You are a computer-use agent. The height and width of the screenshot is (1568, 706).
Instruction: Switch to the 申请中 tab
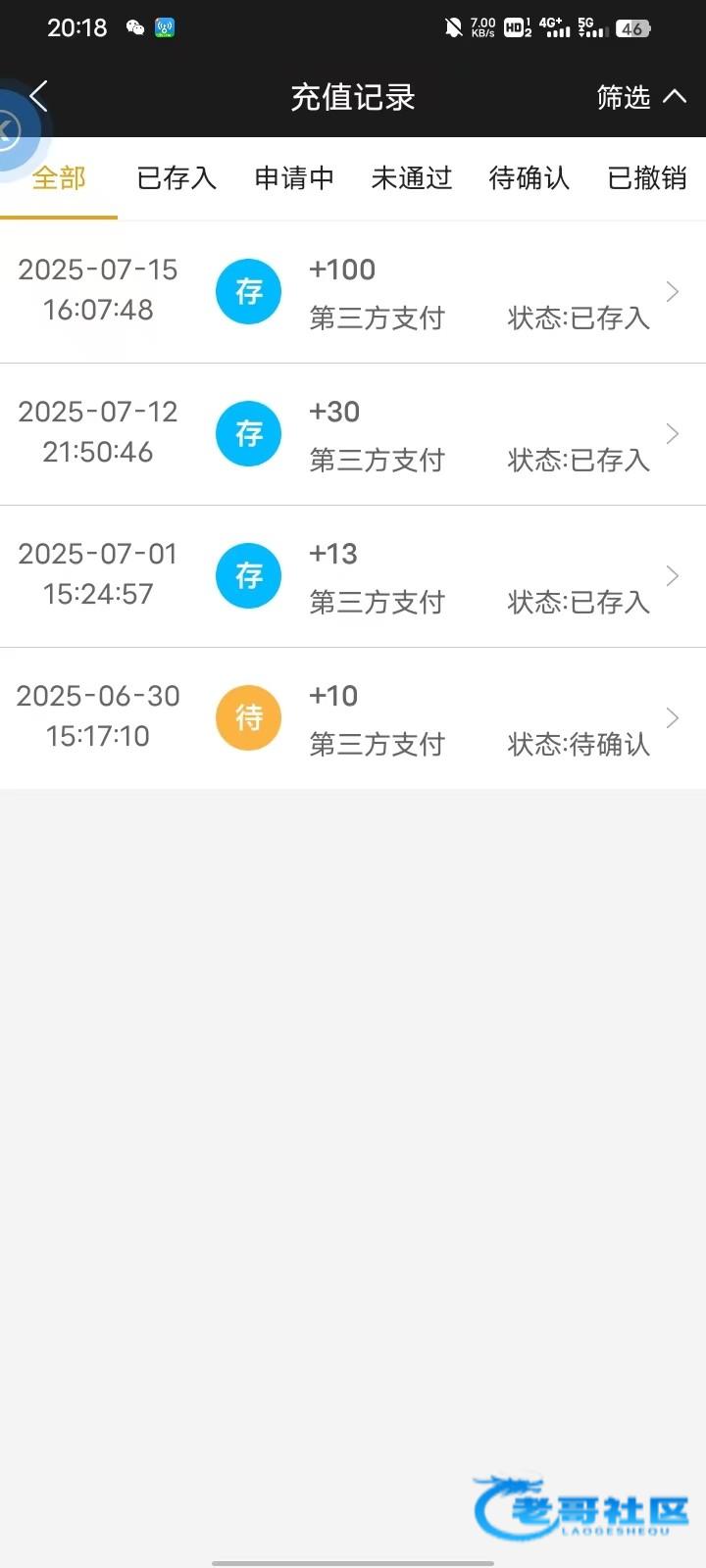click(x=294, y=178)
